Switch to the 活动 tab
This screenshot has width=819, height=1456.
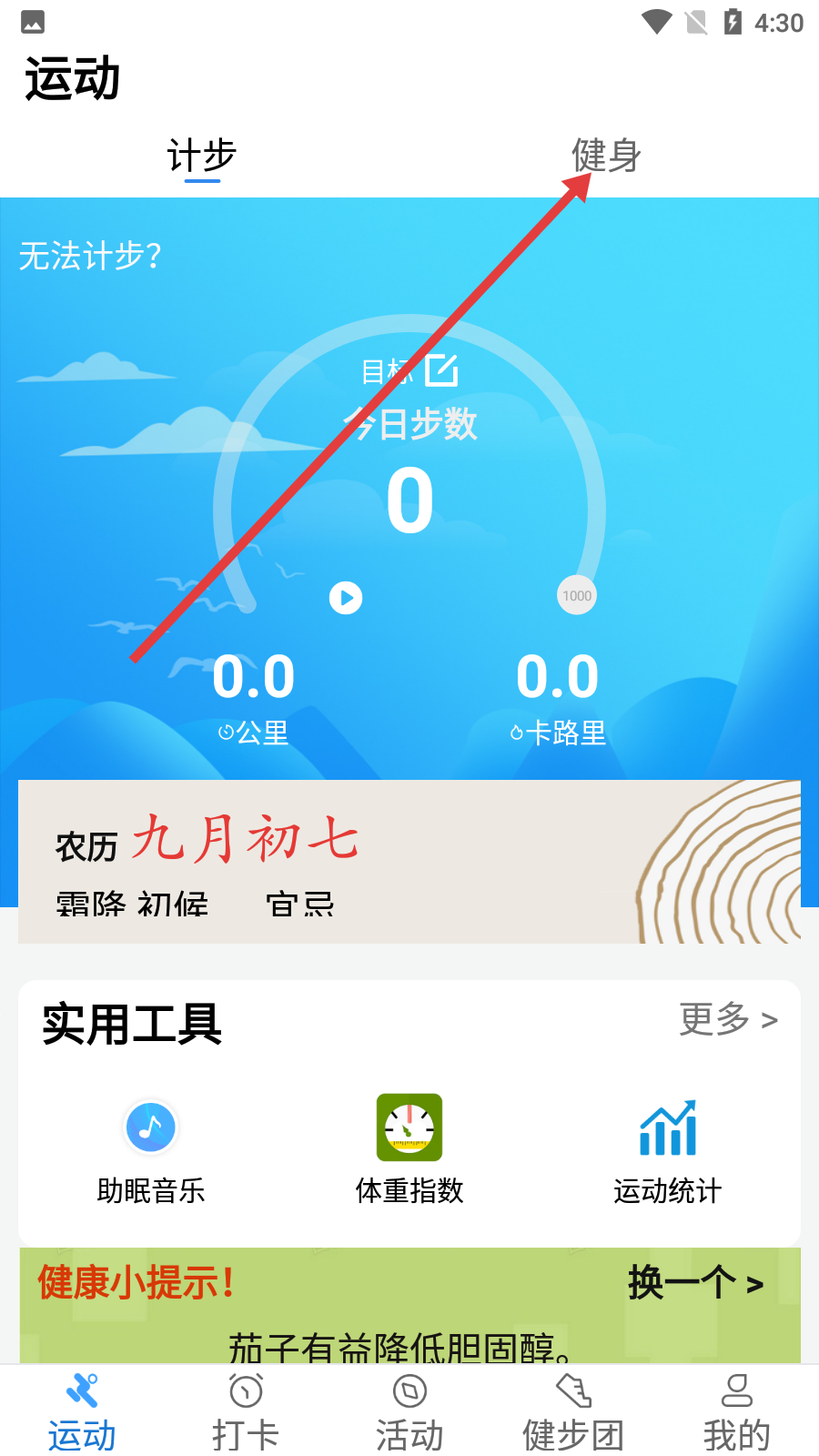[x=409, y=1412]
